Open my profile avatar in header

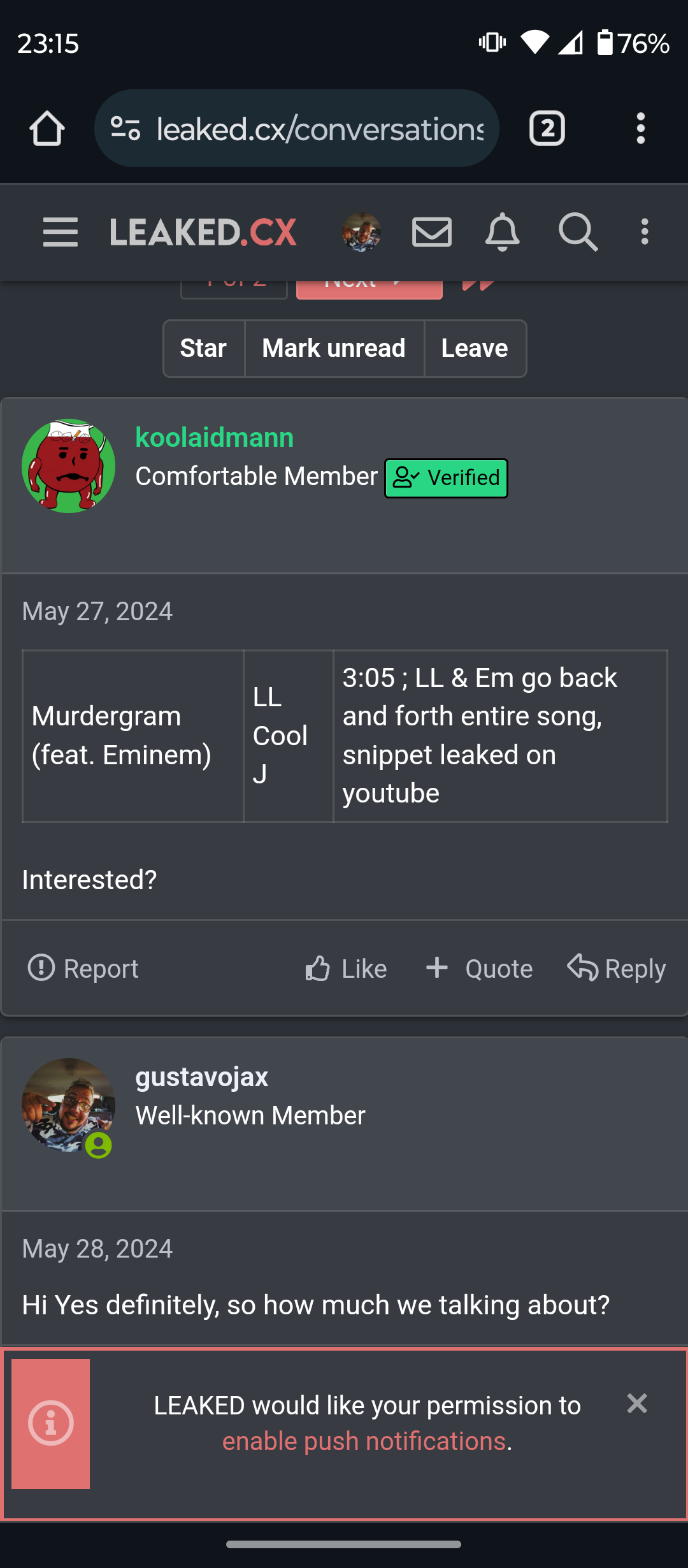click(362, 232)
